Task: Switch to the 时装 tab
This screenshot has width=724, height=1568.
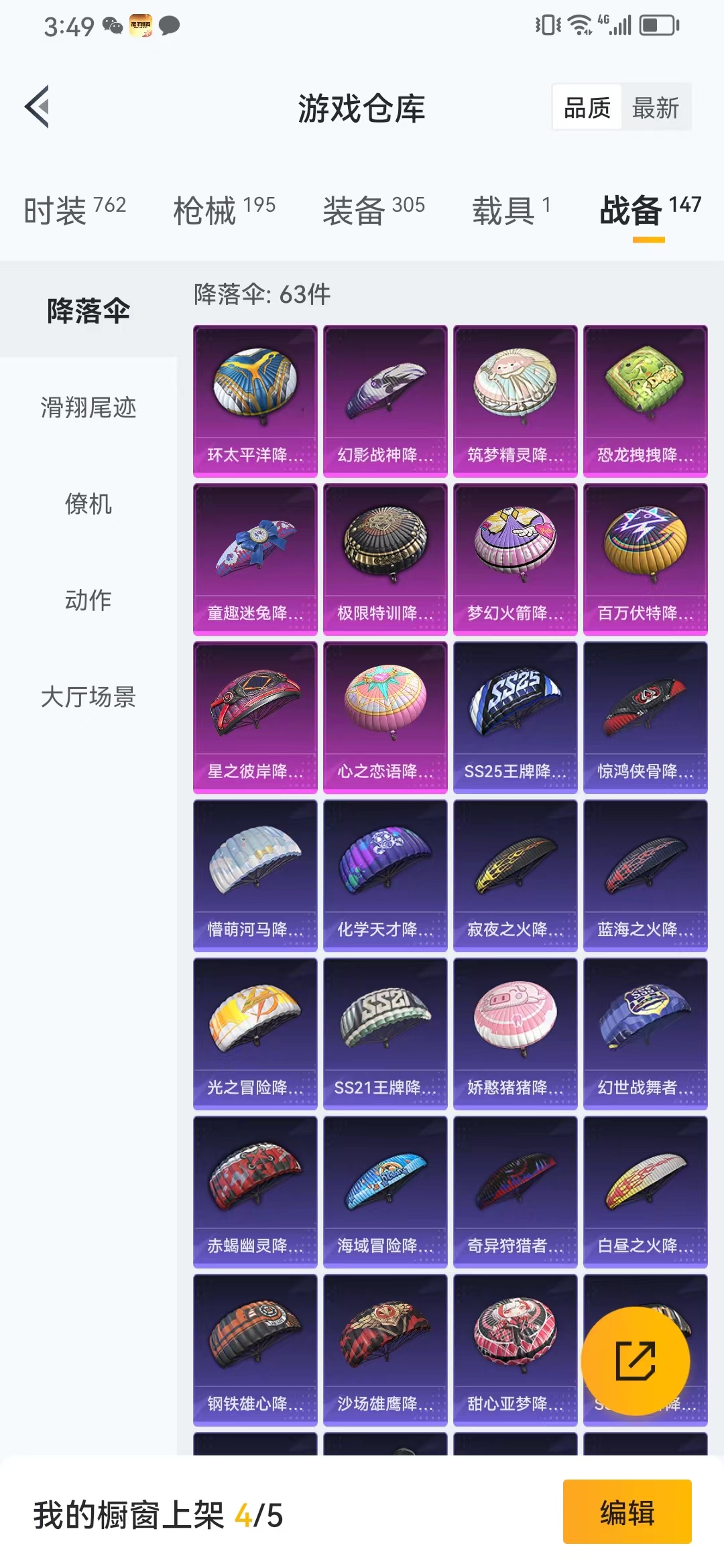Action: tap(75, 210)
